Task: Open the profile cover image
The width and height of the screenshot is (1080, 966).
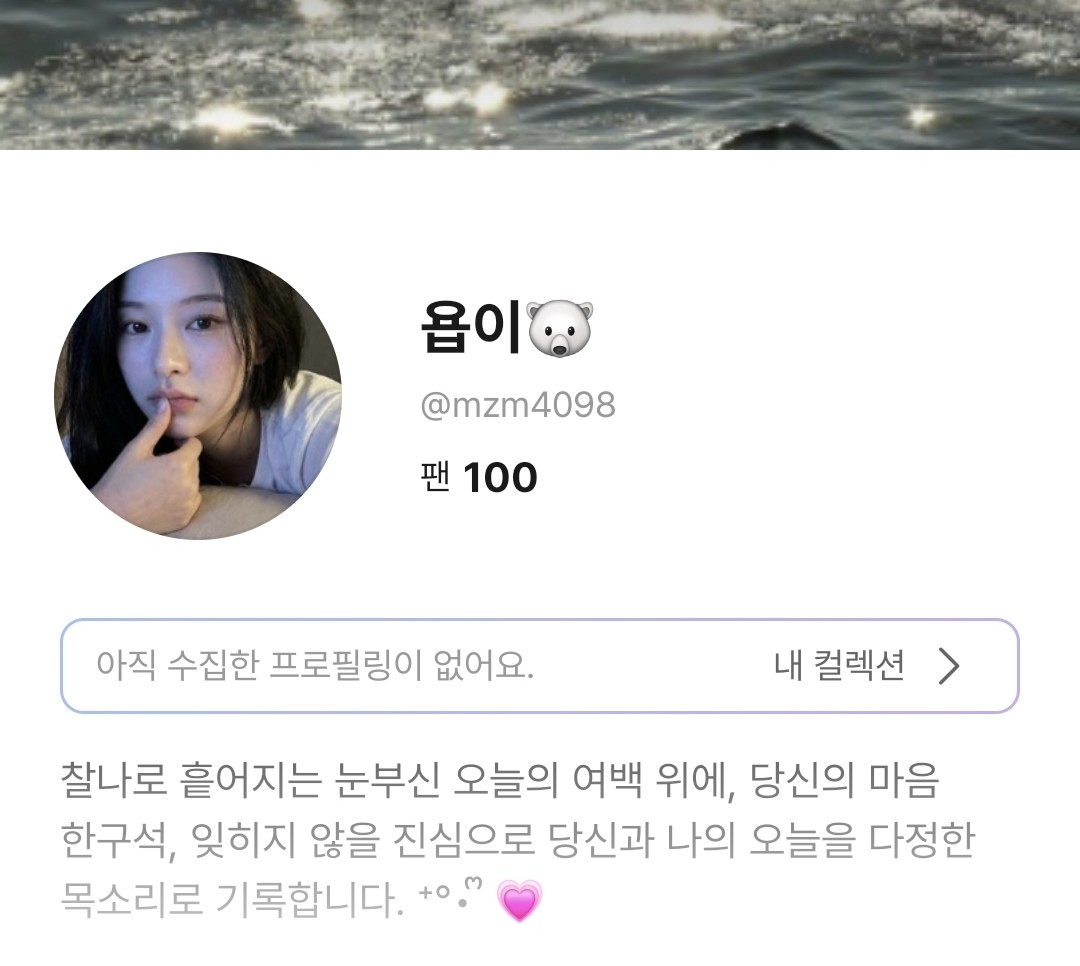Action: click(x=540, y=72)
